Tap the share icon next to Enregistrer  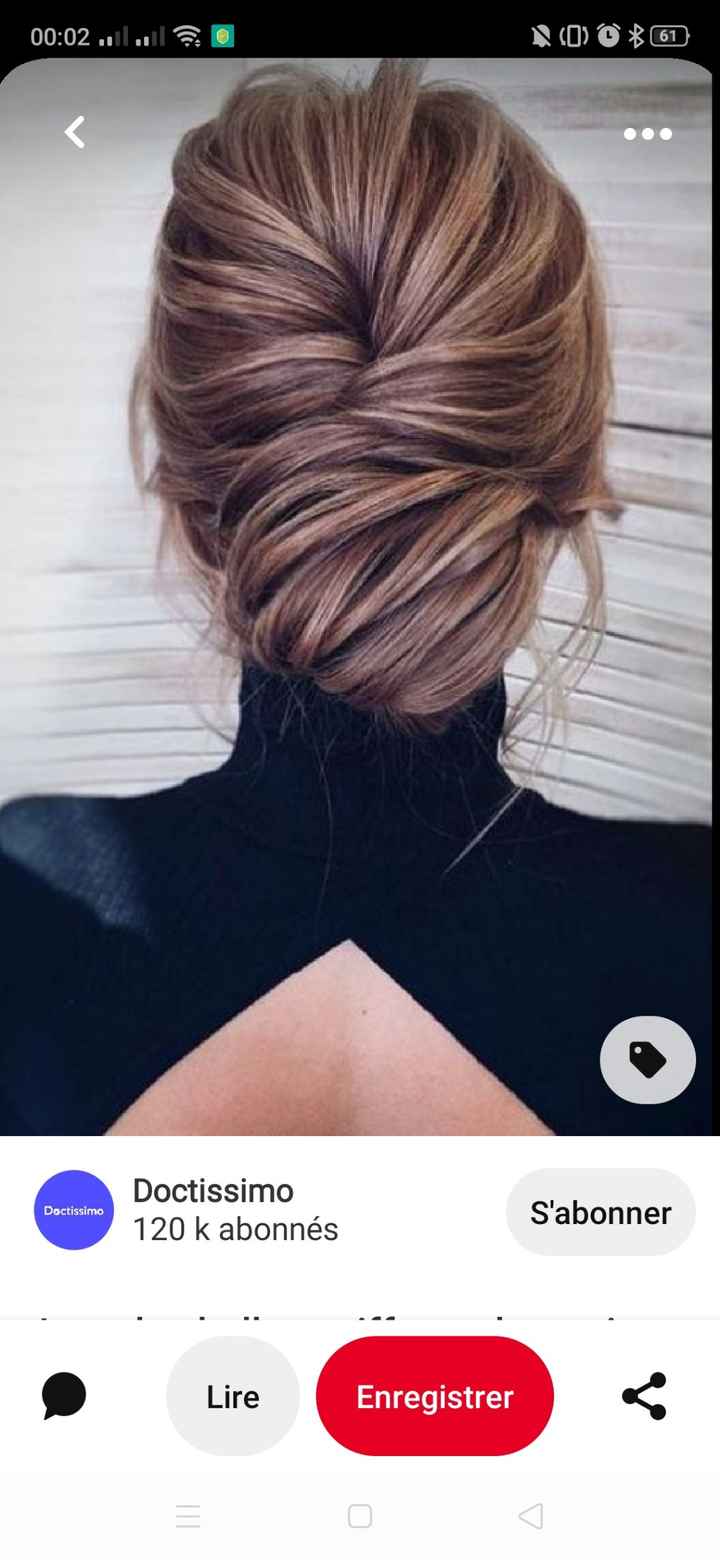tap(641, 1396)
